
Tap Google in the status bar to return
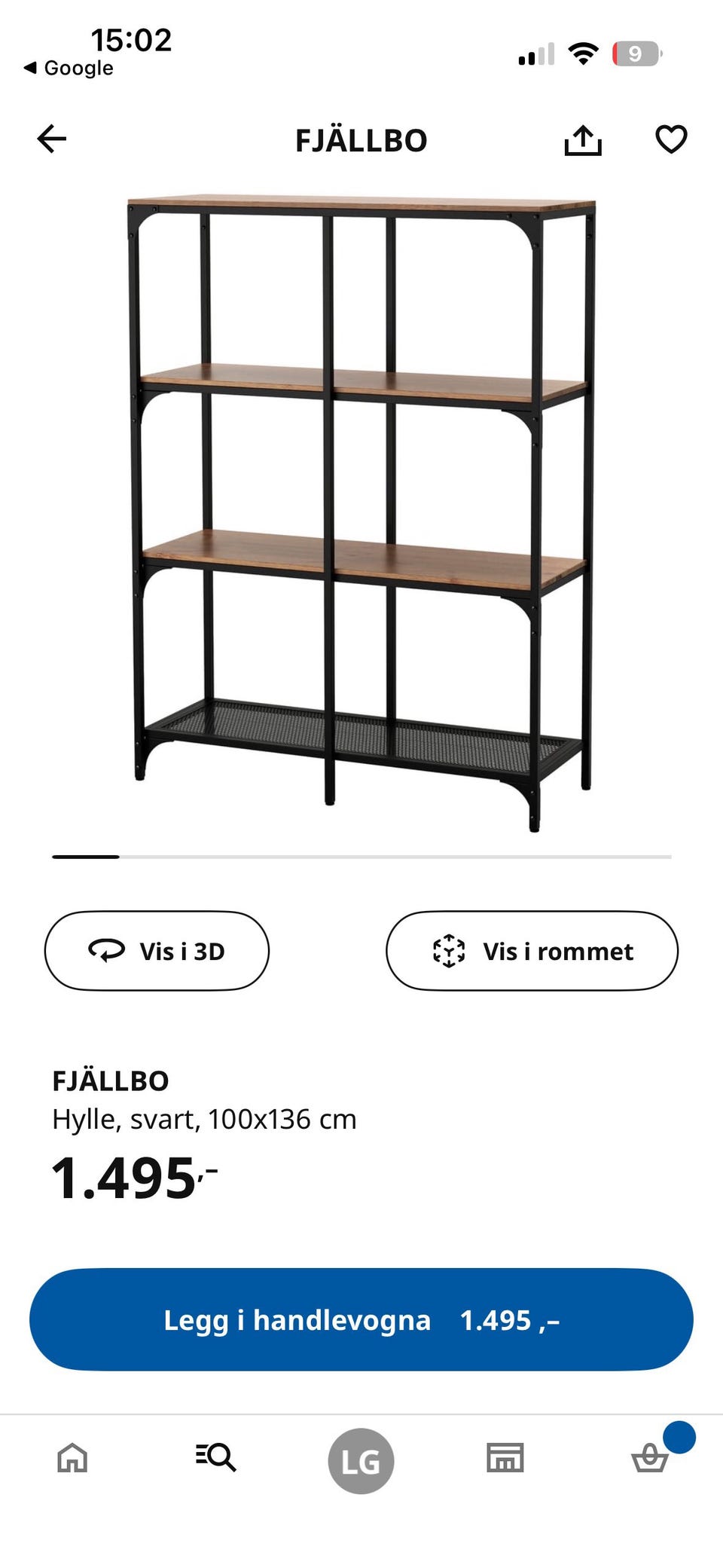pos(68,67)
